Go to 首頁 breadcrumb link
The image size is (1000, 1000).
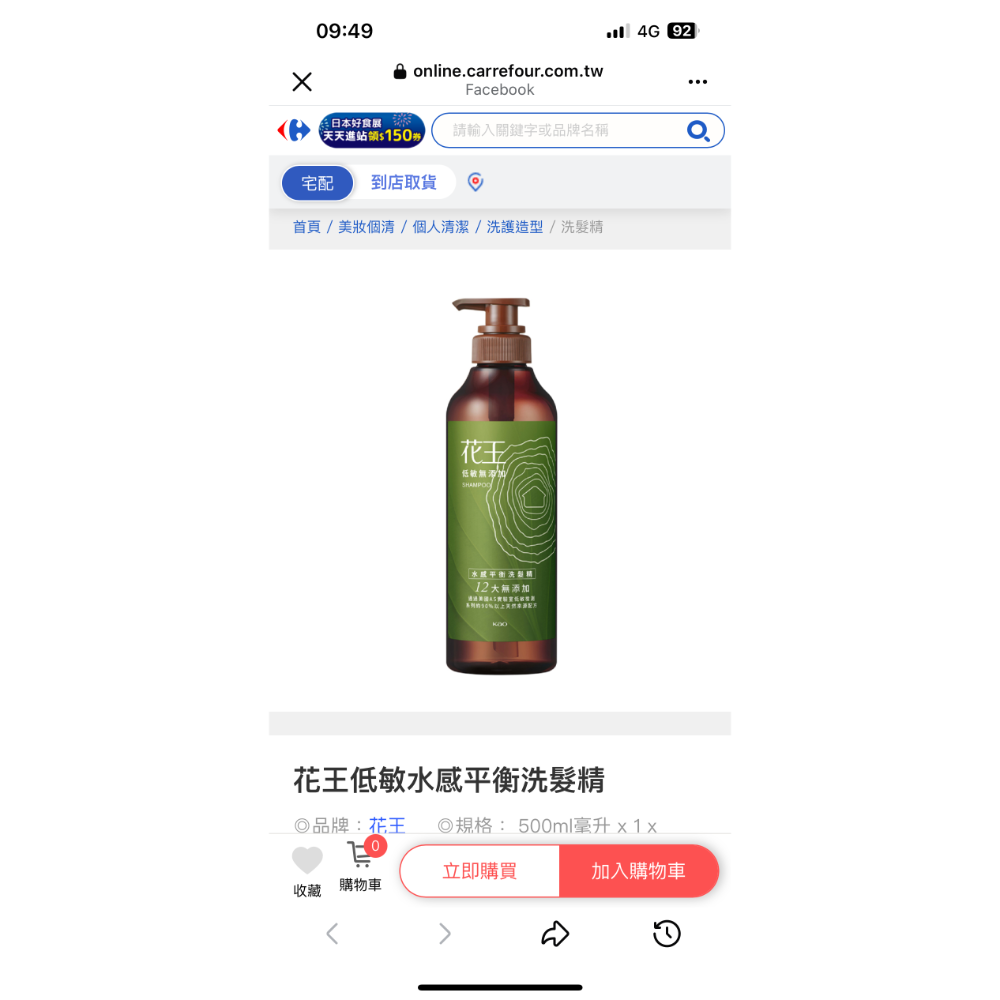306,227
